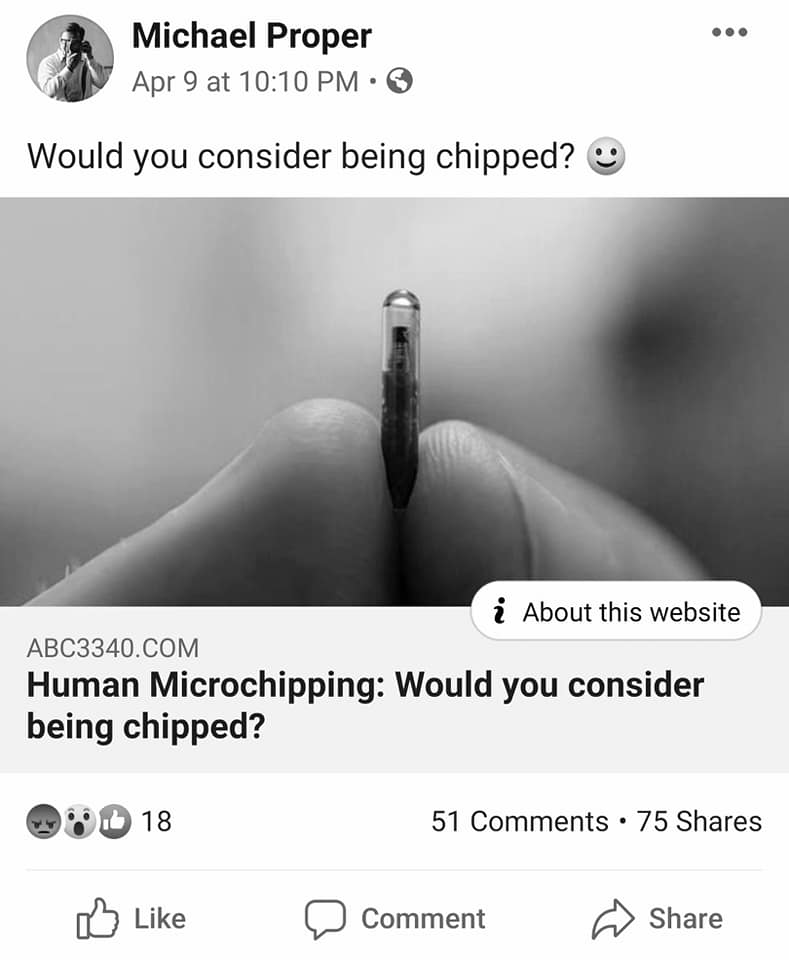Image resolution: width=789 pixels, height=960 pixels.
Task: Tap the About this website button
Action: 616,612
